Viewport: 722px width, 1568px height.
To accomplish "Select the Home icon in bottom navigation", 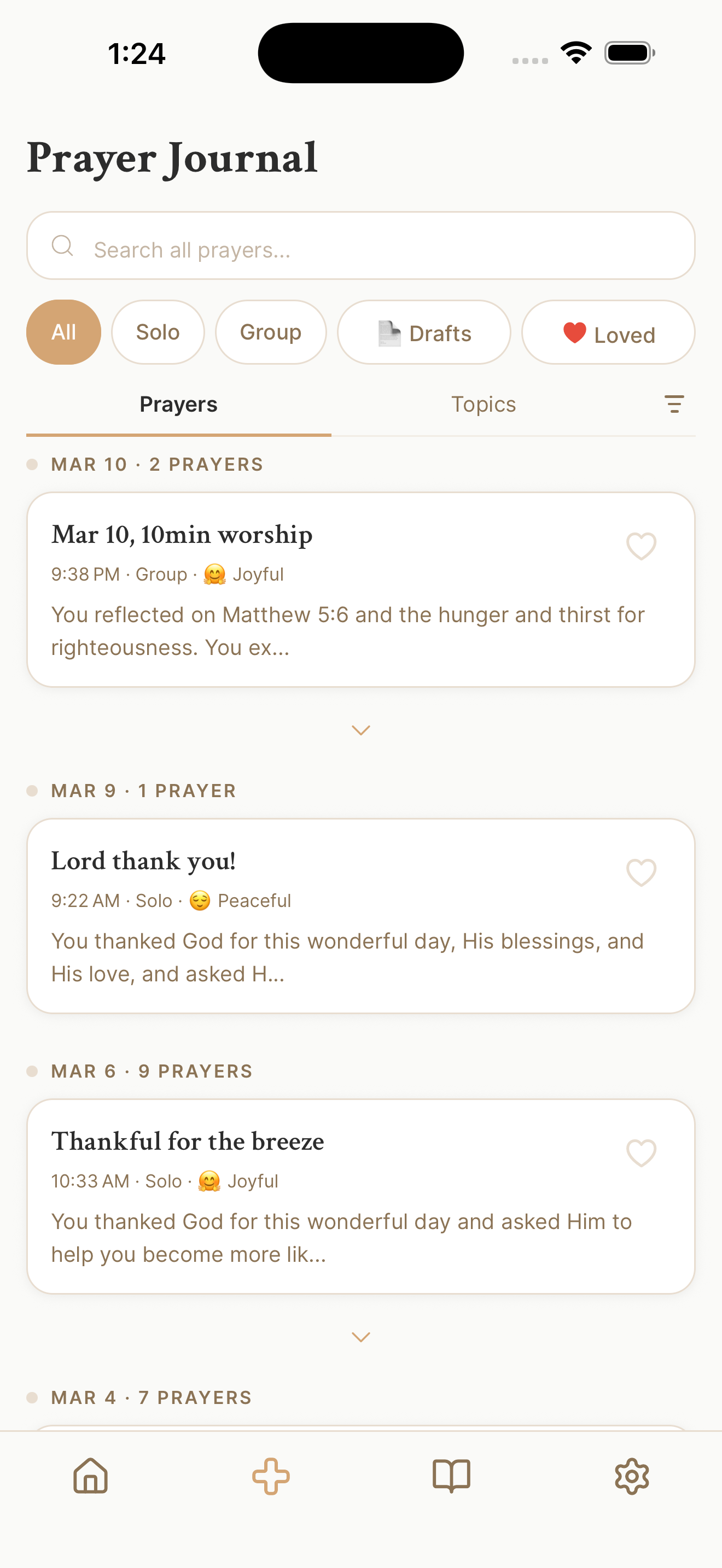I will (x=90, y=1476).
